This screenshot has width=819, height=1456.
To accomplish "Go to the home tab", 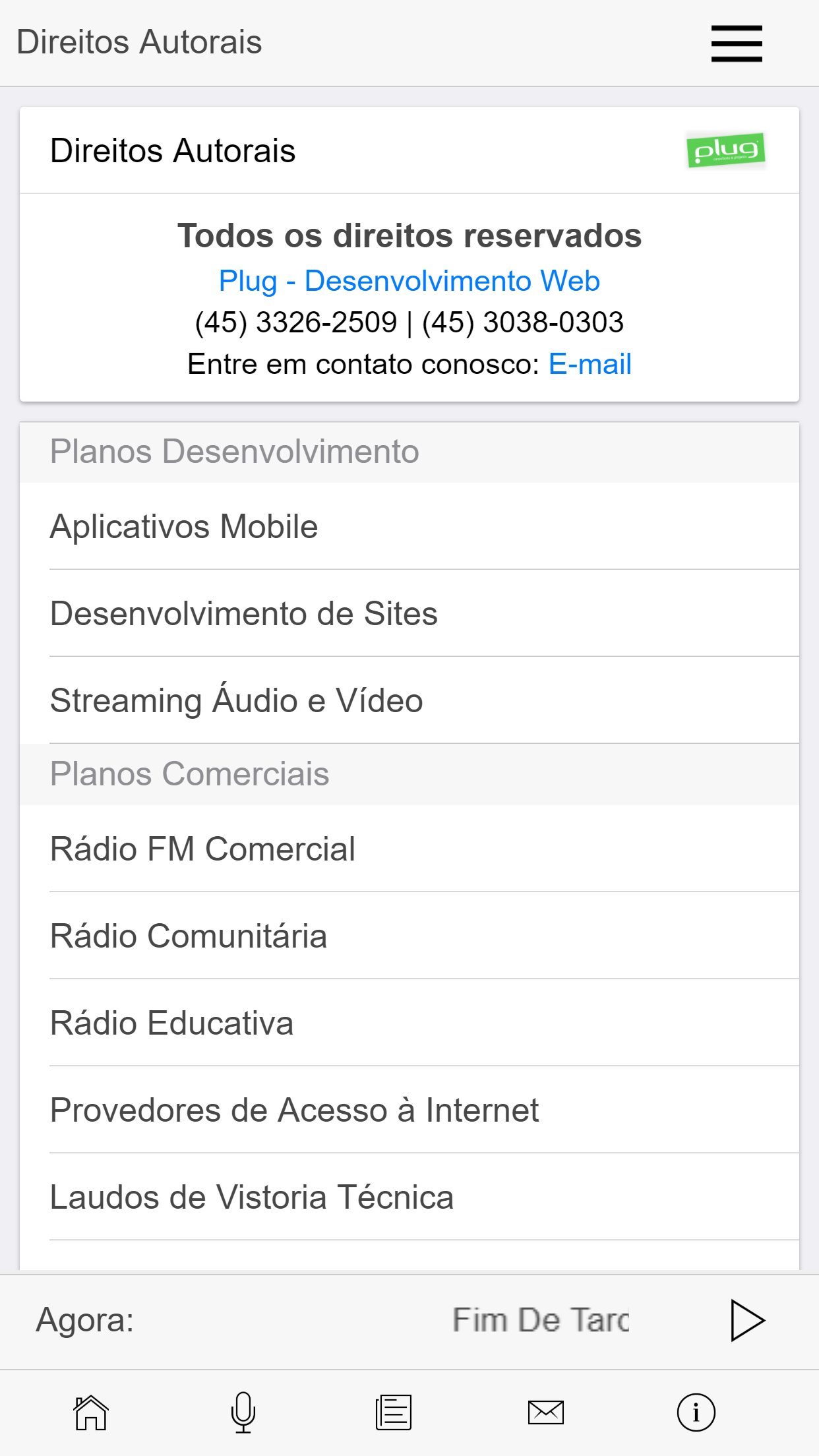I will [x=91, y=1412].
